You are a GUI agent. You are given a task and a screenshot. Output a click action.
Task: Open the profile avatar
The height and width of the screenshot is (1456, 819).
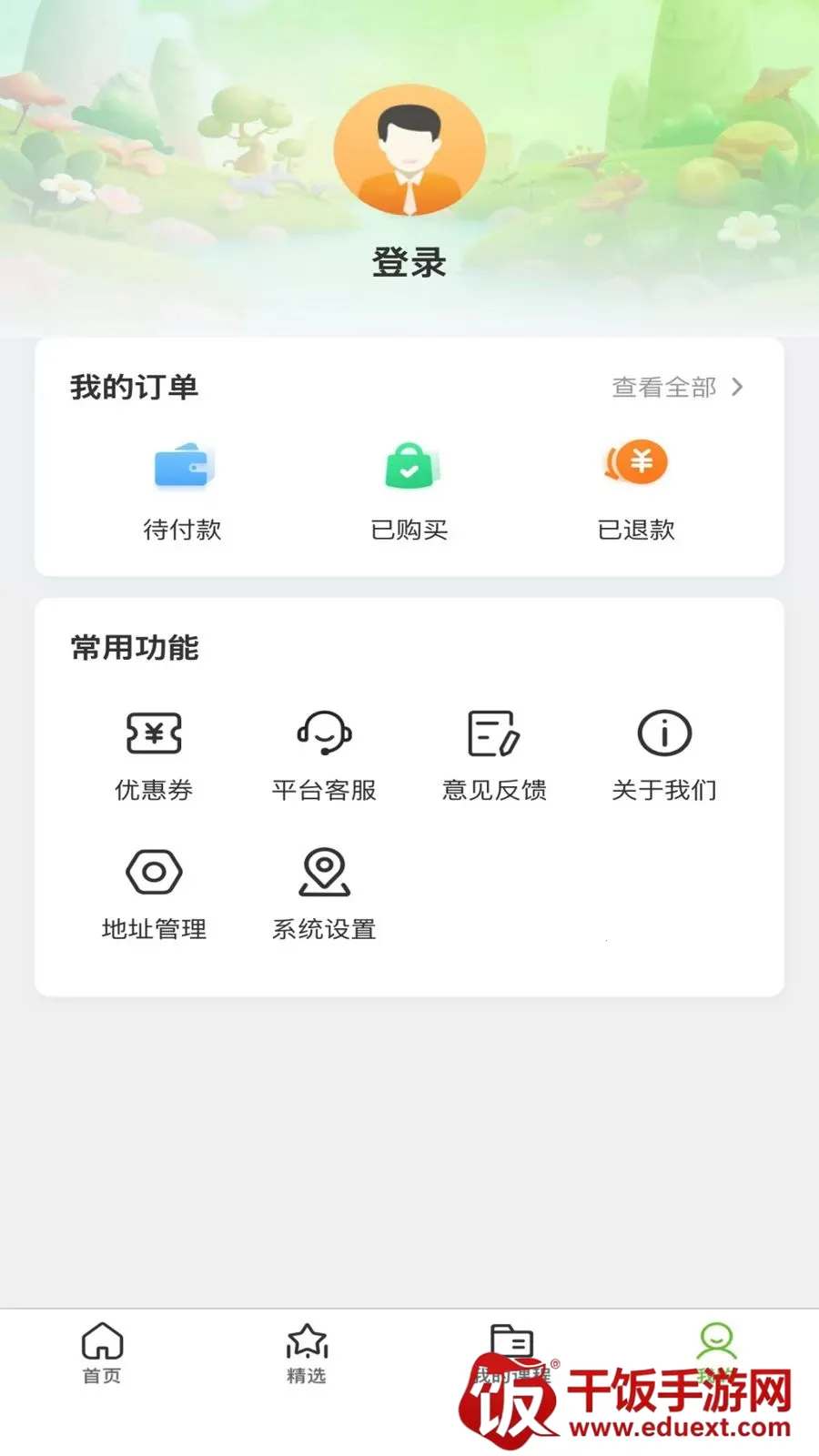tap(409, 151)
